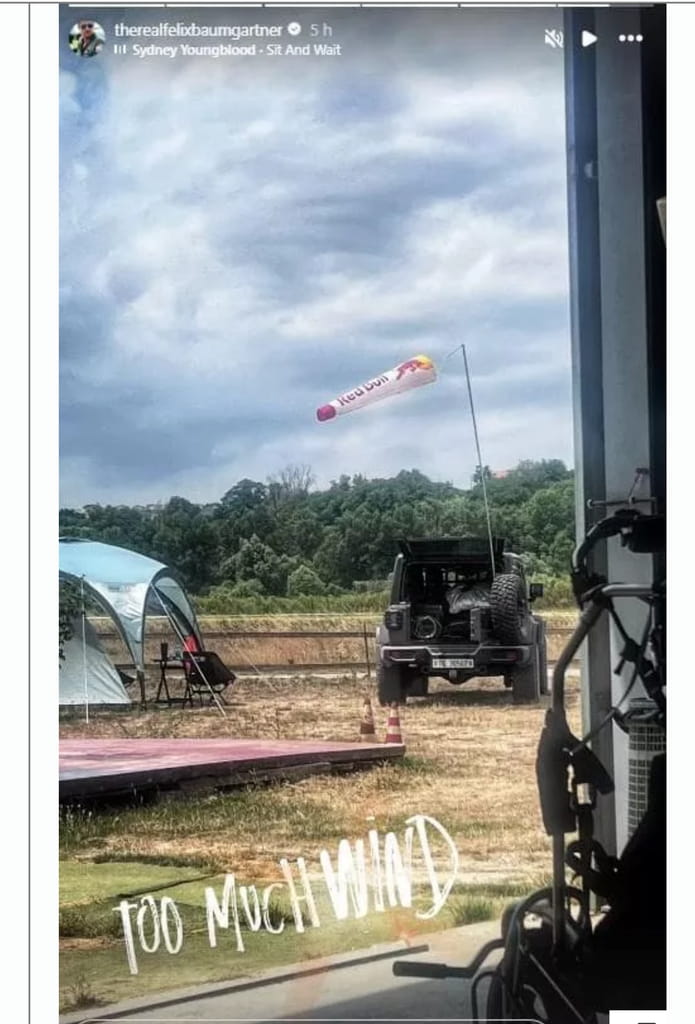Play the paused story

589,38
